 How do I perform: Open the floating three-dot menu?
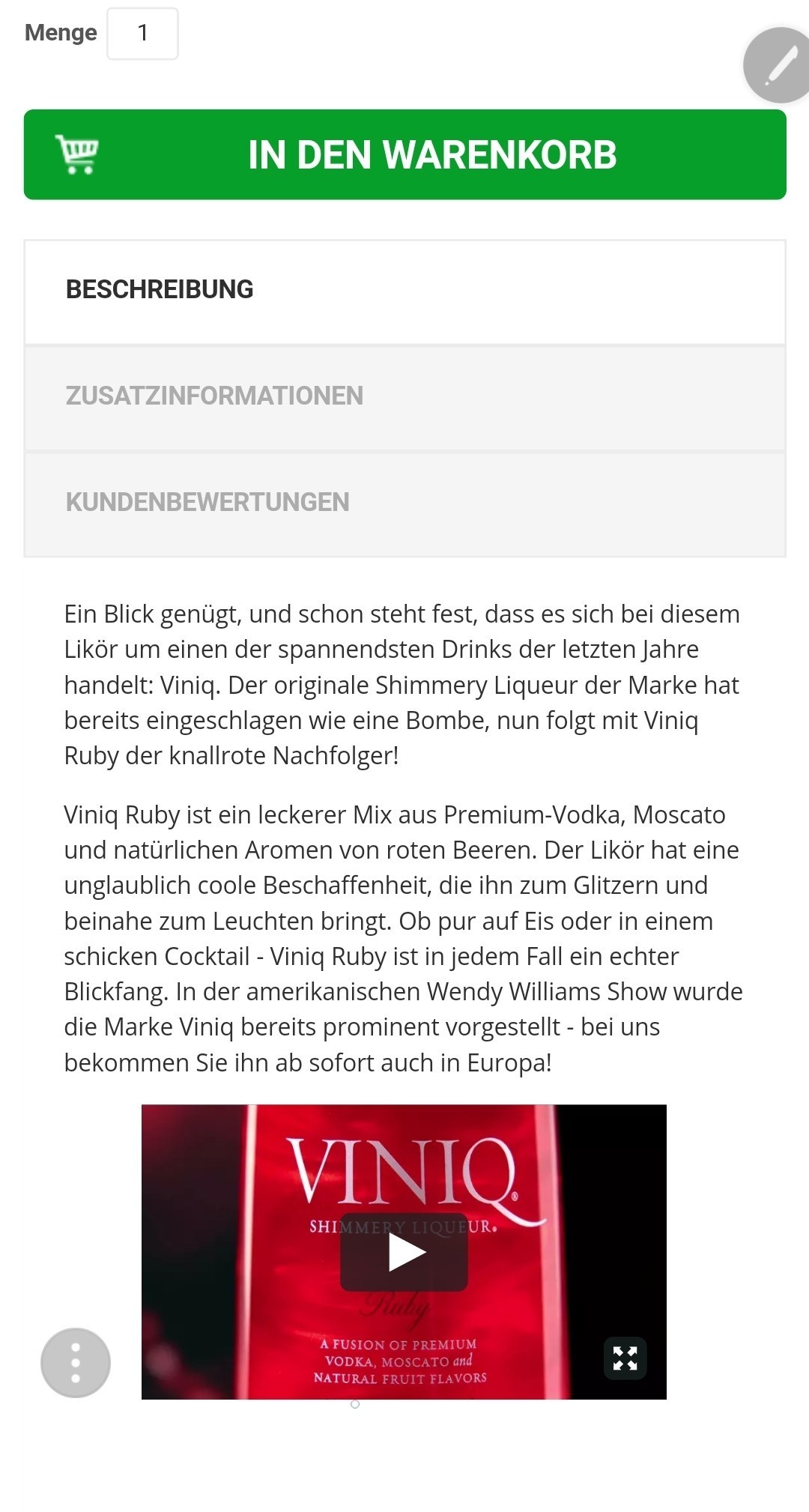76,1363
